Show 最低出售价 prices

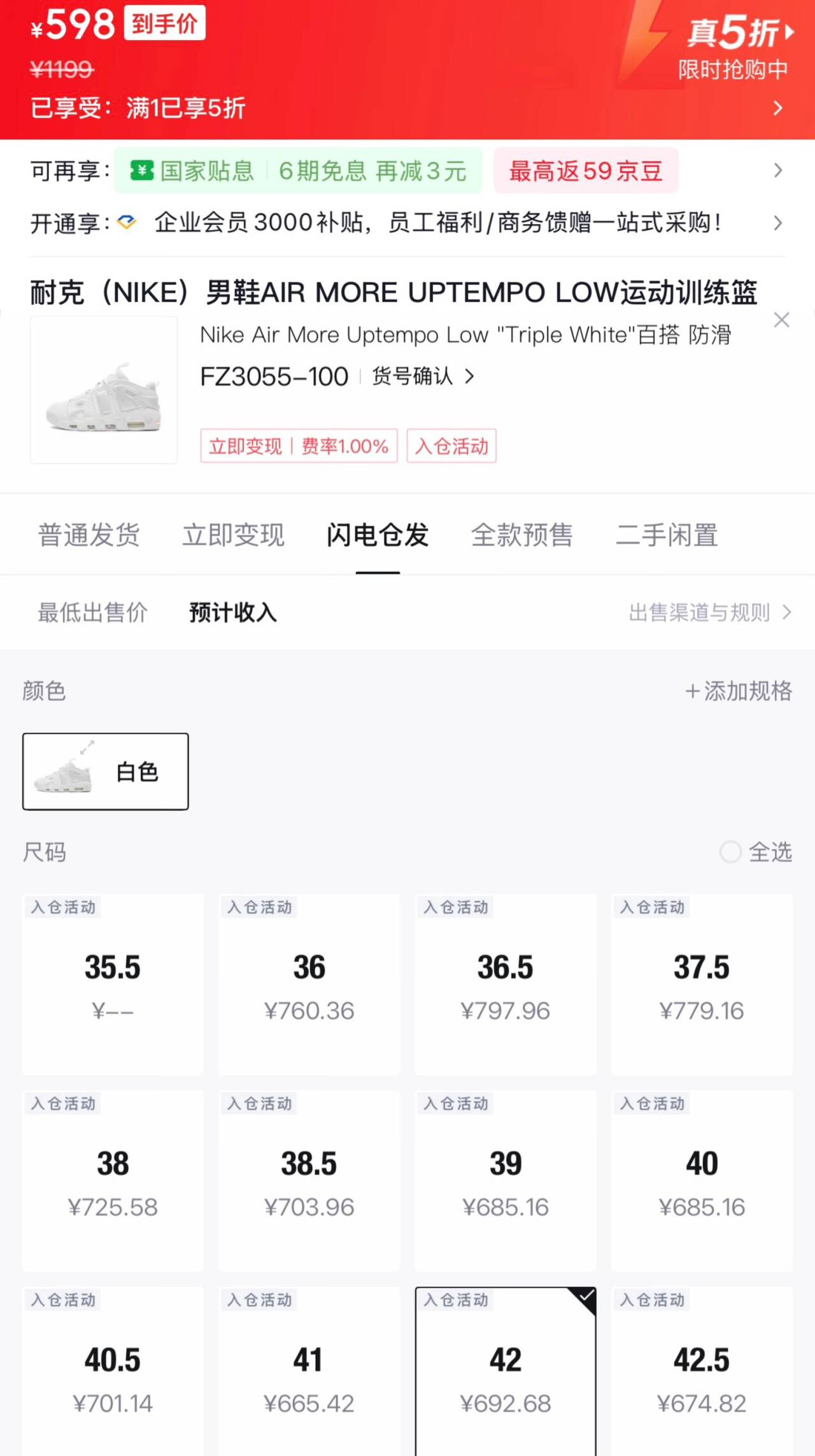(93, 612)
